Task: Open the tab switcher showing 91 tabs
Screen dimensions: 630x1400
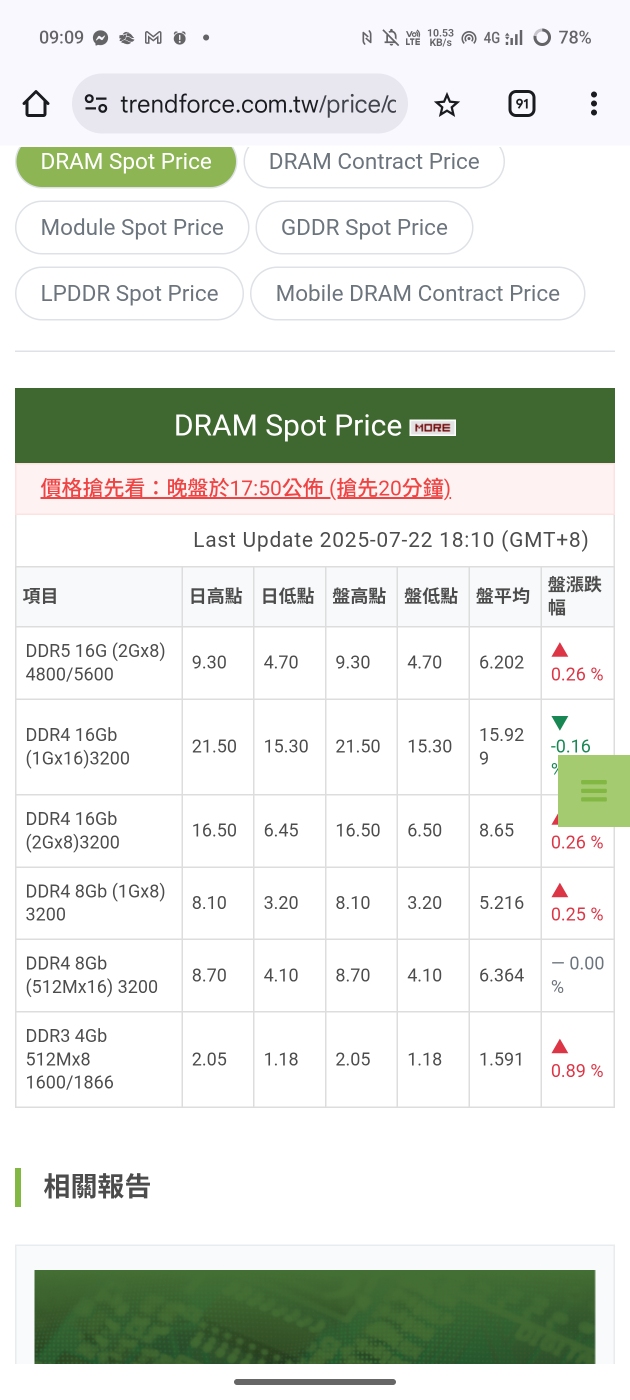Action: tap(521, 104)
